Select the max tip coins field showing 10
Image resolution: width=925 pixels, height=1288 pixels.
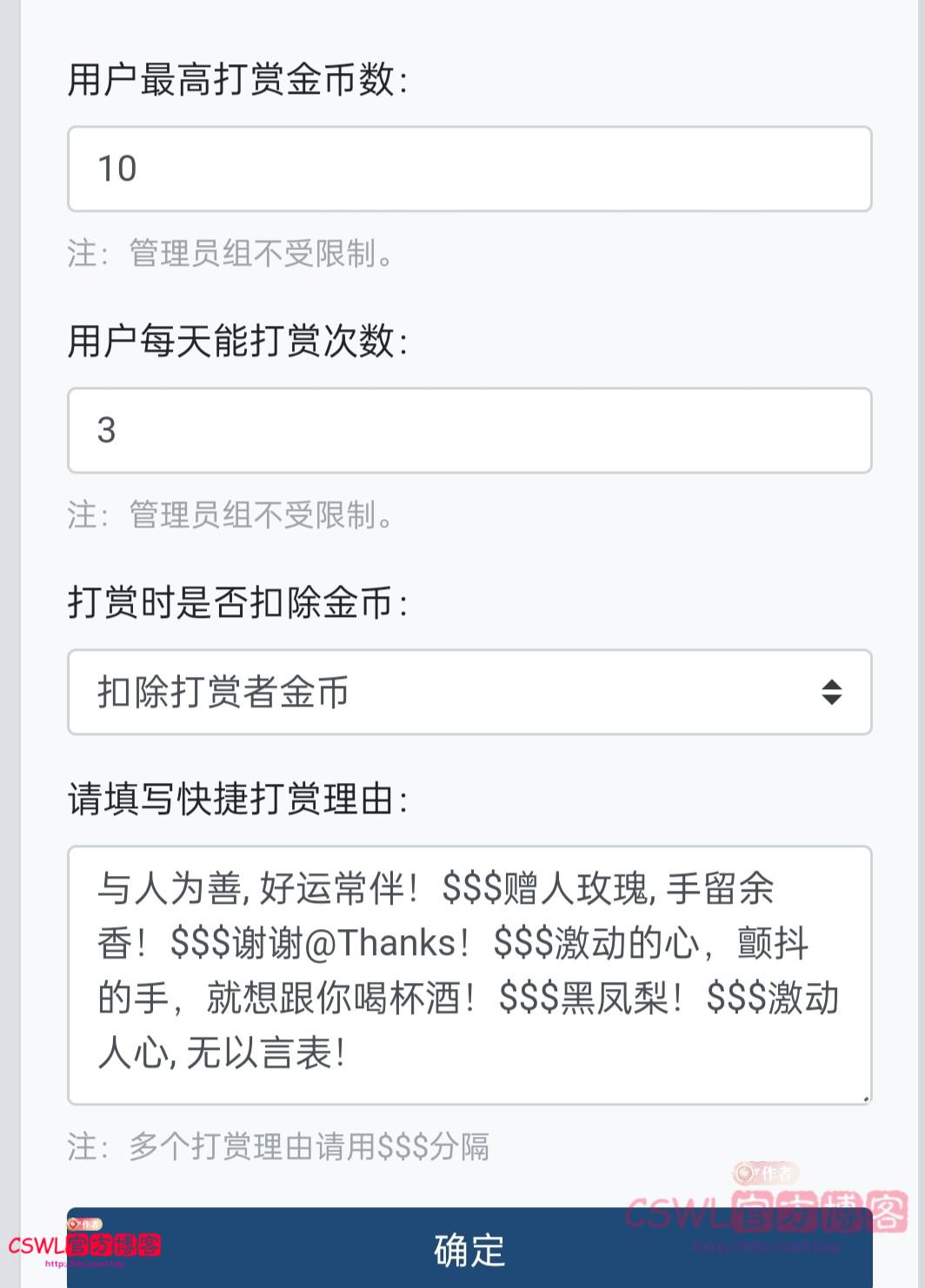(469, 169)
